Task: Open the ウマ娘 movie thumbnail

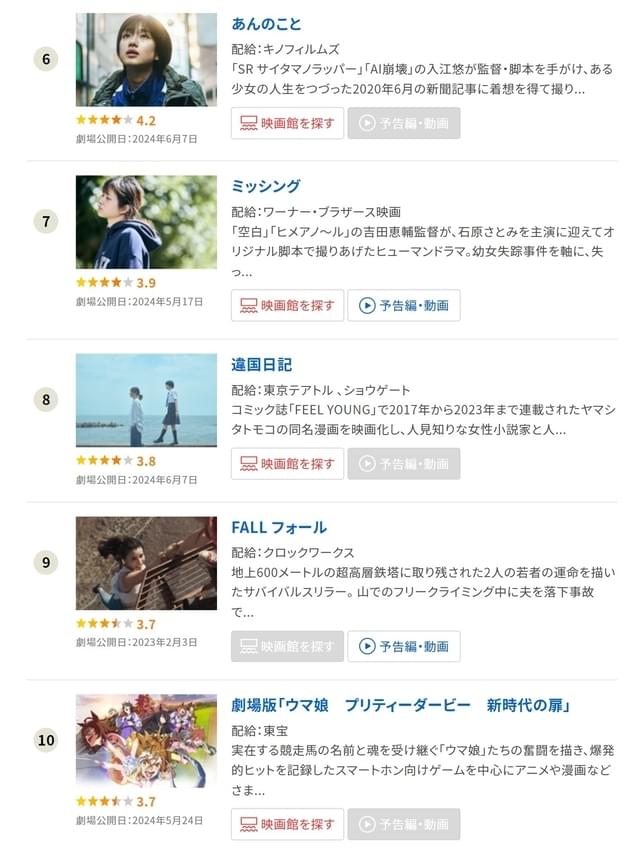Action: pyautogui.click(x=146, y=741)
